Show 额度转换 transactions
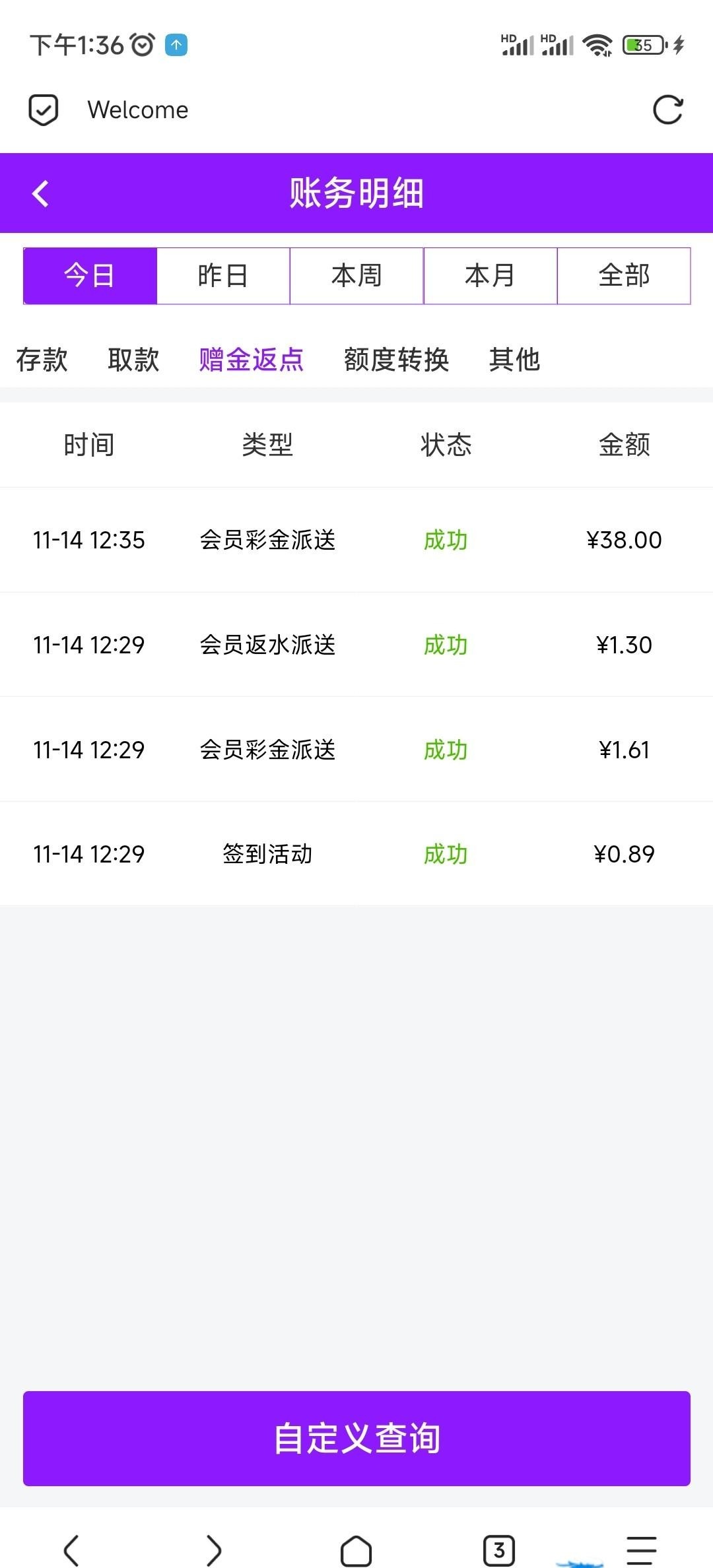This screenshot has width=713, height=1568. pyautogui.click(x=396, y=360)
